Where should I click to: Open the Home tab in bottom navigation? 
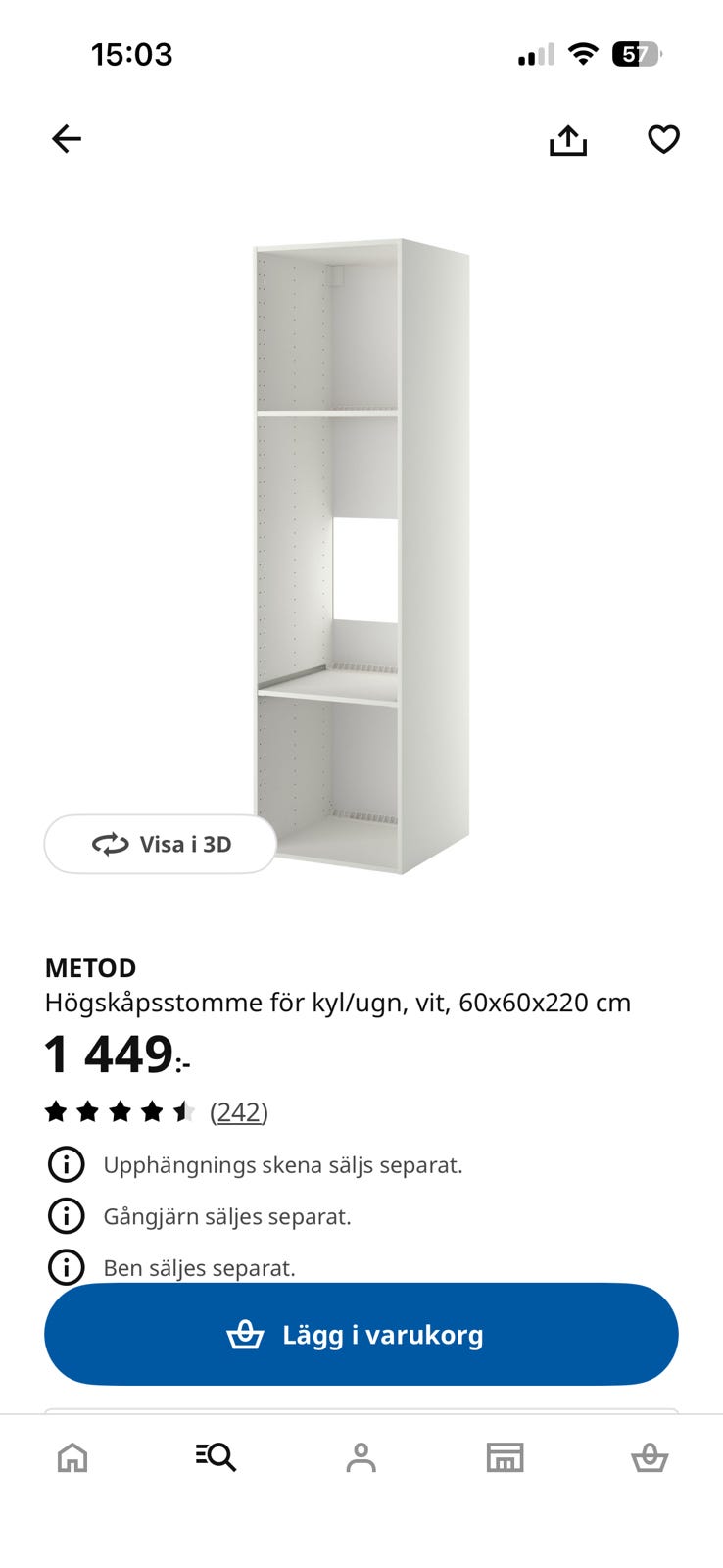(x=72, y=1458)
